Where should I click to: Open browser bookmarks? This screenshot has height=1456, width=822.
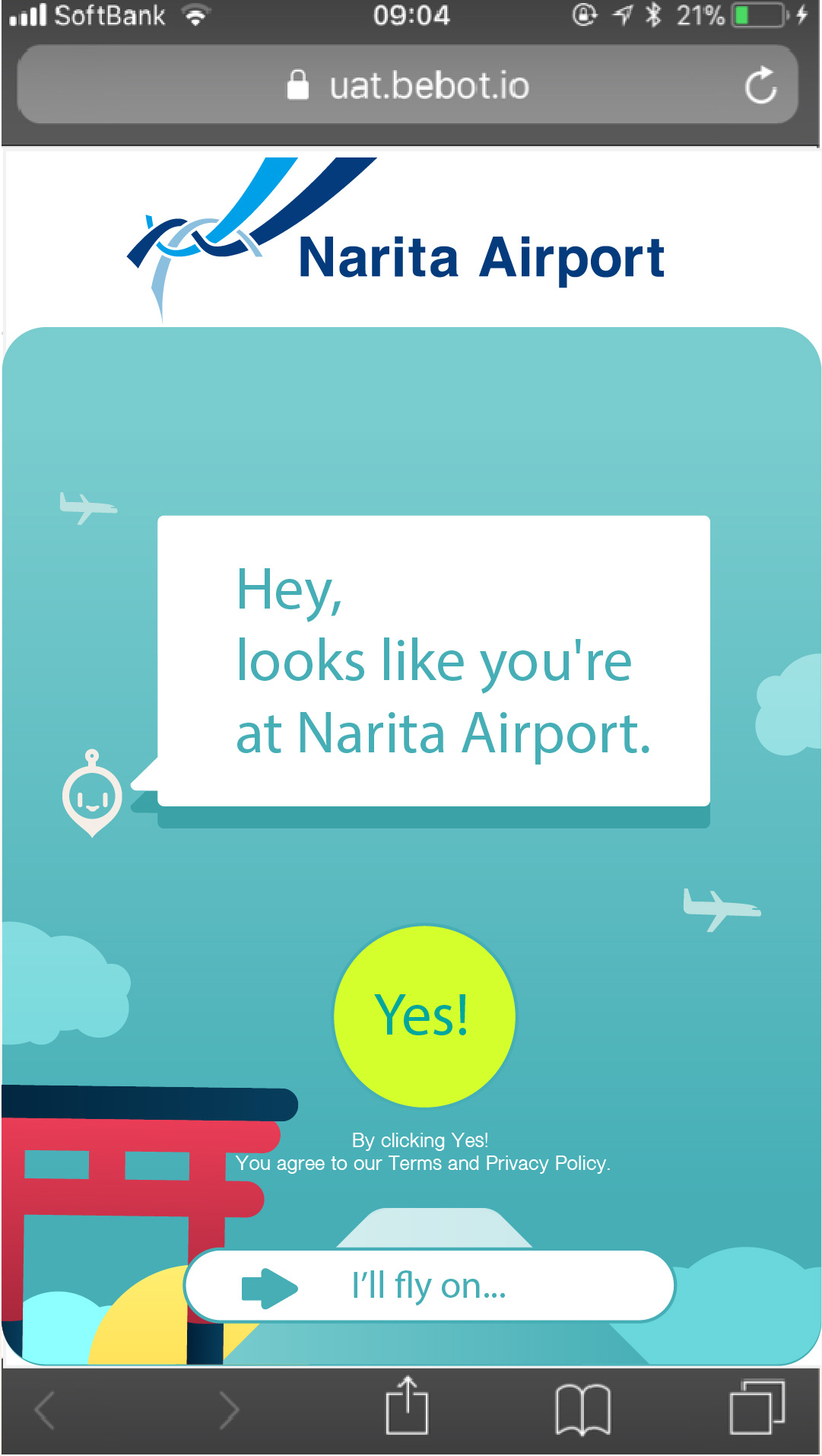coord(582,1409)
